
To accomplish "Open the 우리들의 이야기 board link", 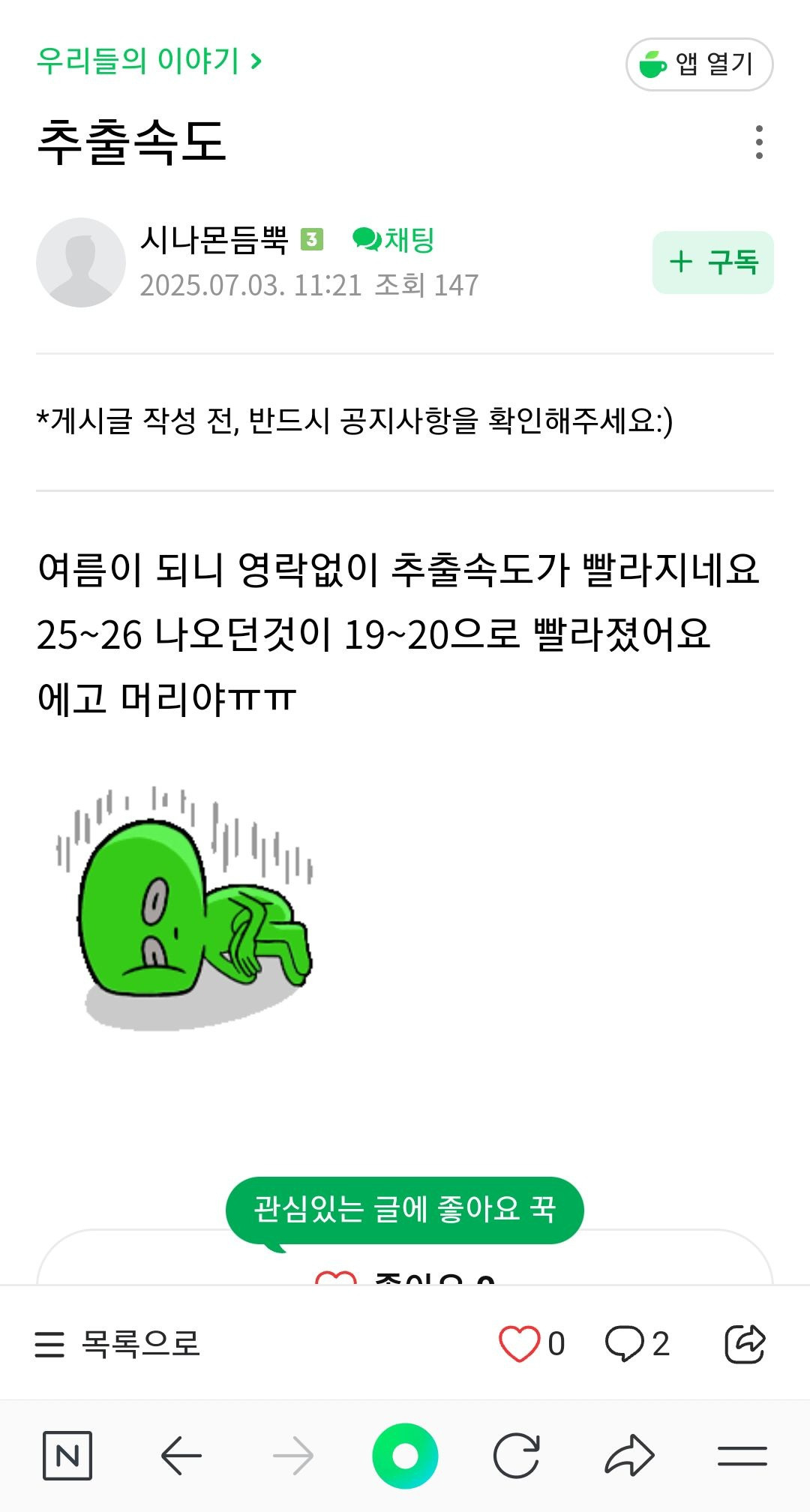I will [148, 61].
